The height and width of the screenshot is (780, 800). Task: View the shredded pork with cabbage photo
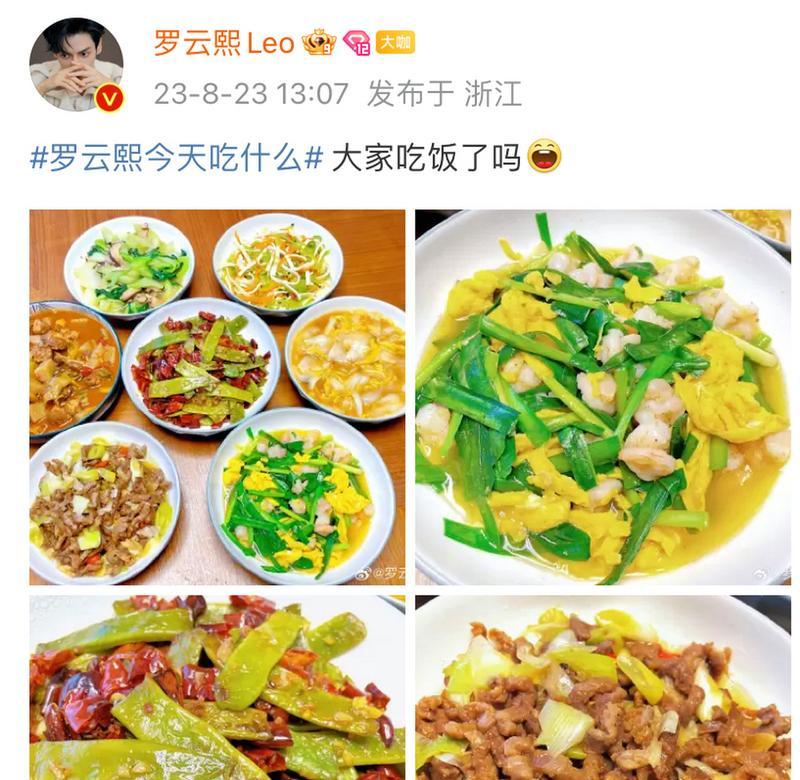(x=603, y=688)
